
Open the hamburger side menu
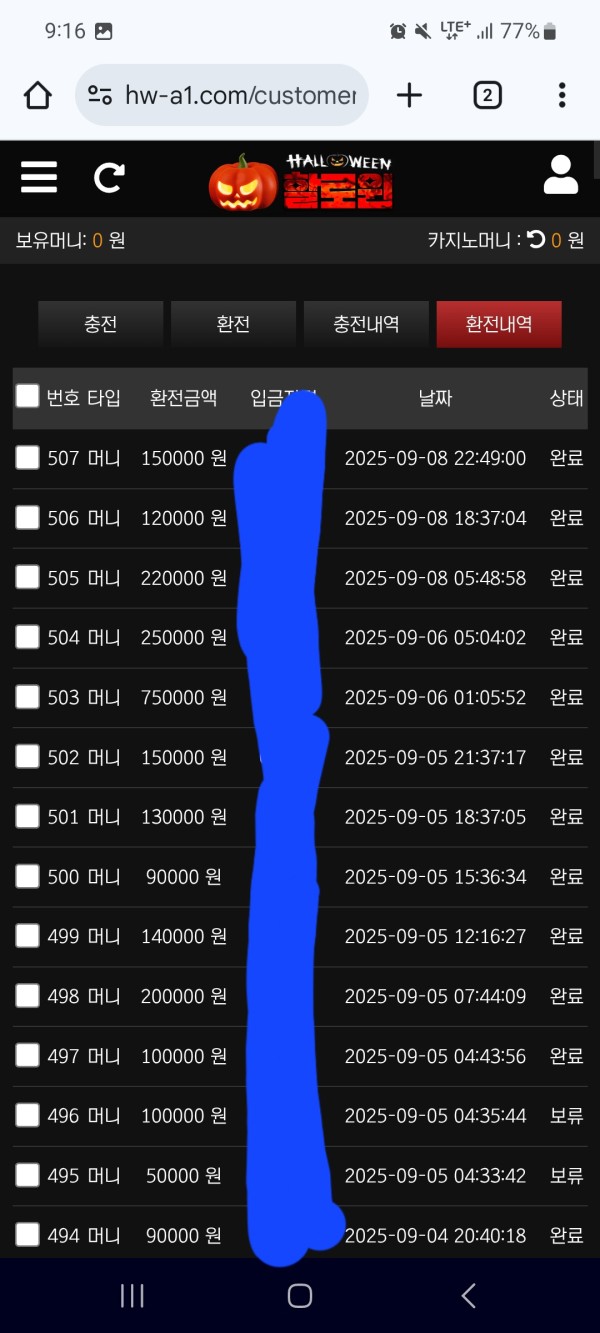(39, 177)
